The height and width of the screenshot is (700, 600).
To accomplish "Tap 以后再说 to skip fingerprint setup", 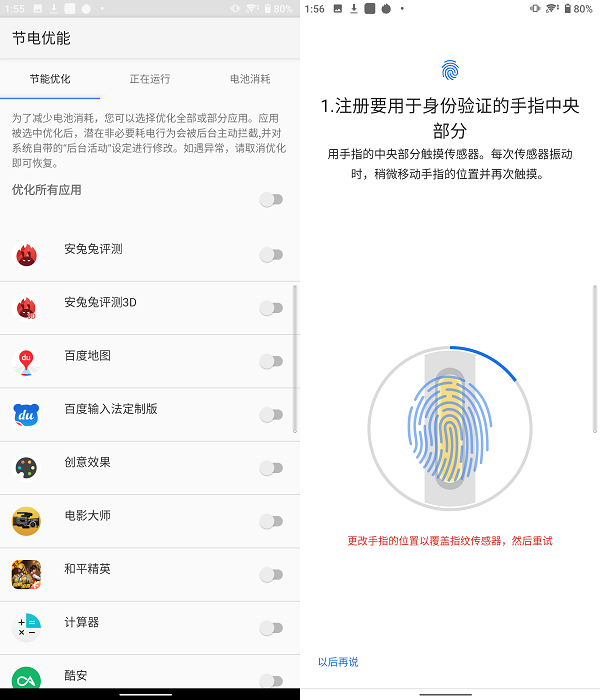I will pos(338,662).
